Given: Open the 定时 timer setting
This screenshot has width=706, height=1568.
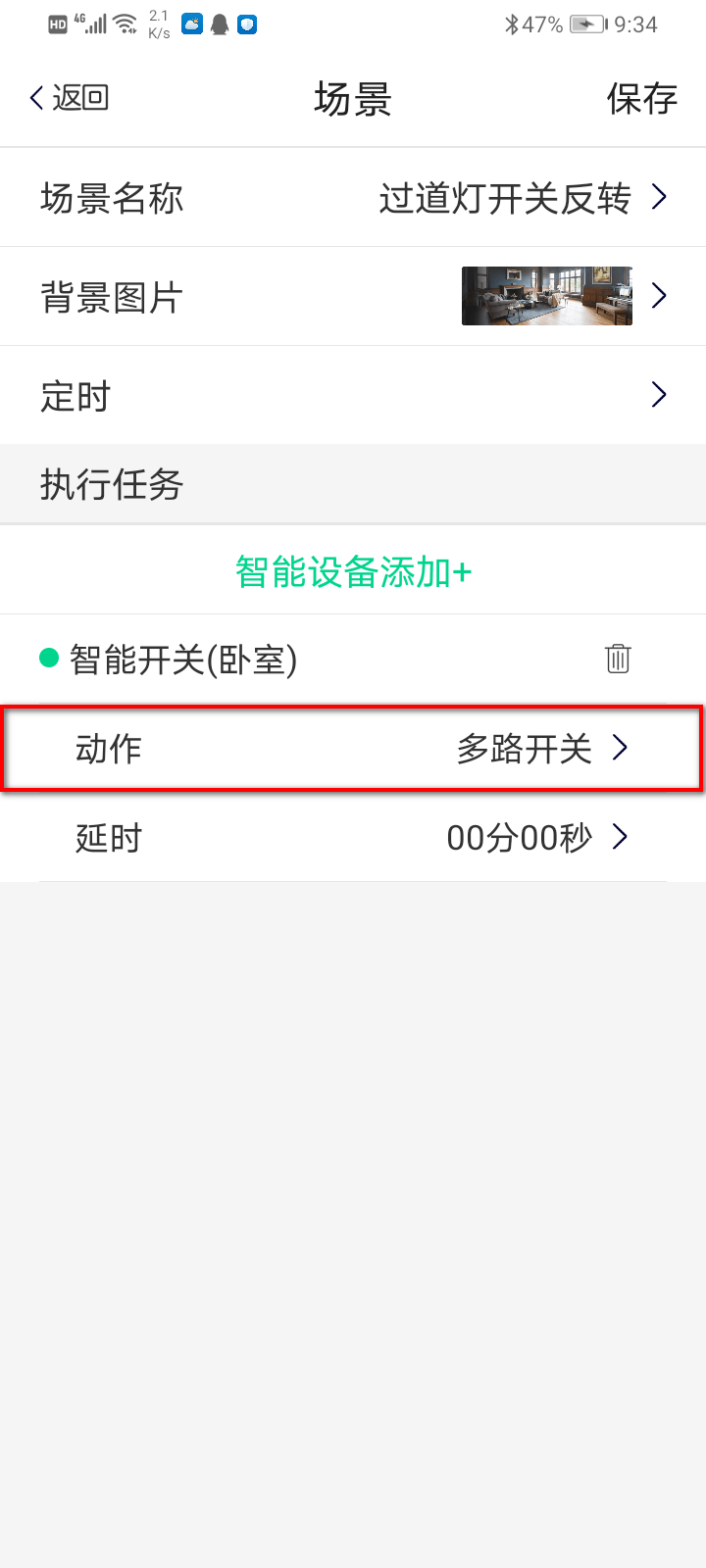Looking at the screenshot, I should (x=353, y=396).
